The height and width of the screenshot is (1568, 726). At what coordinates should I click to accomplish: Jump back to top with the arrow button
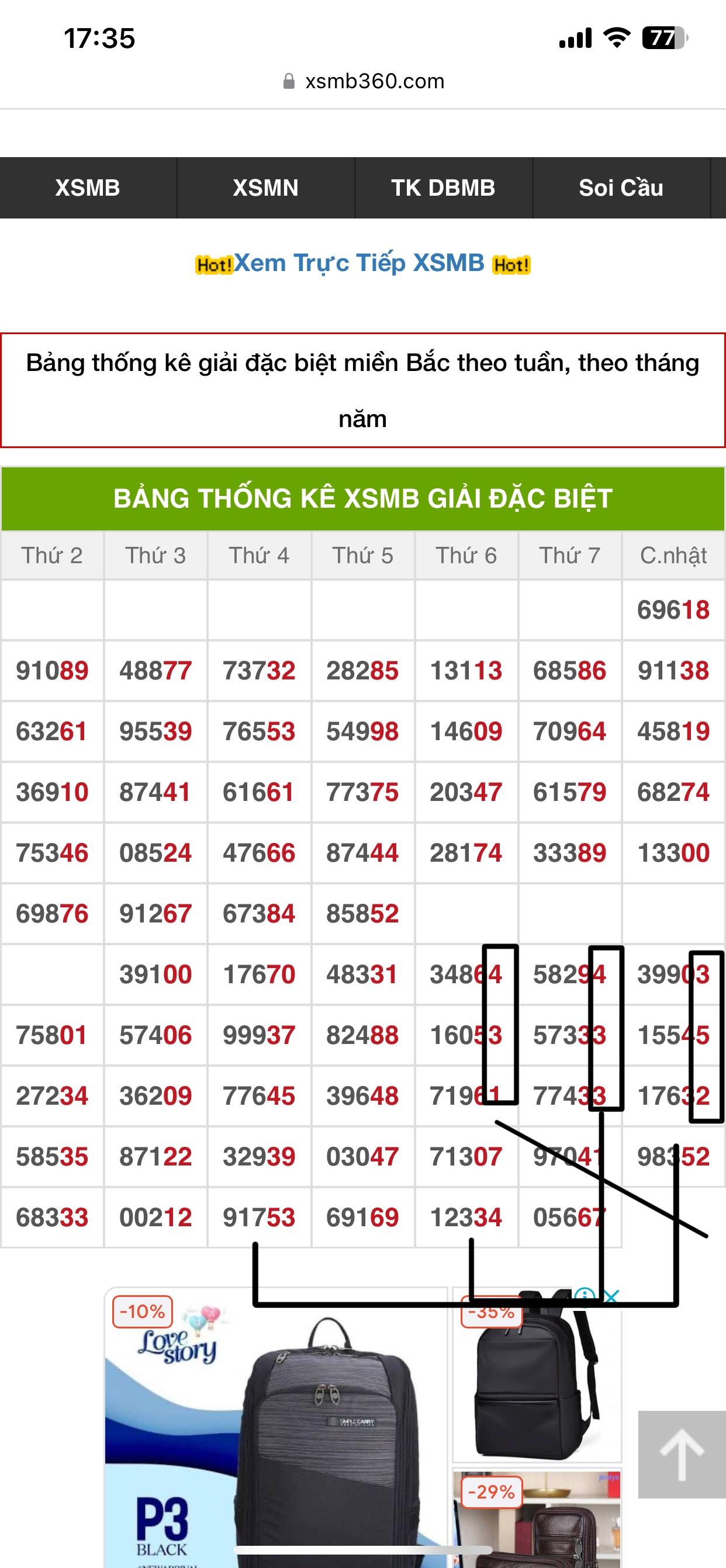681,1455
